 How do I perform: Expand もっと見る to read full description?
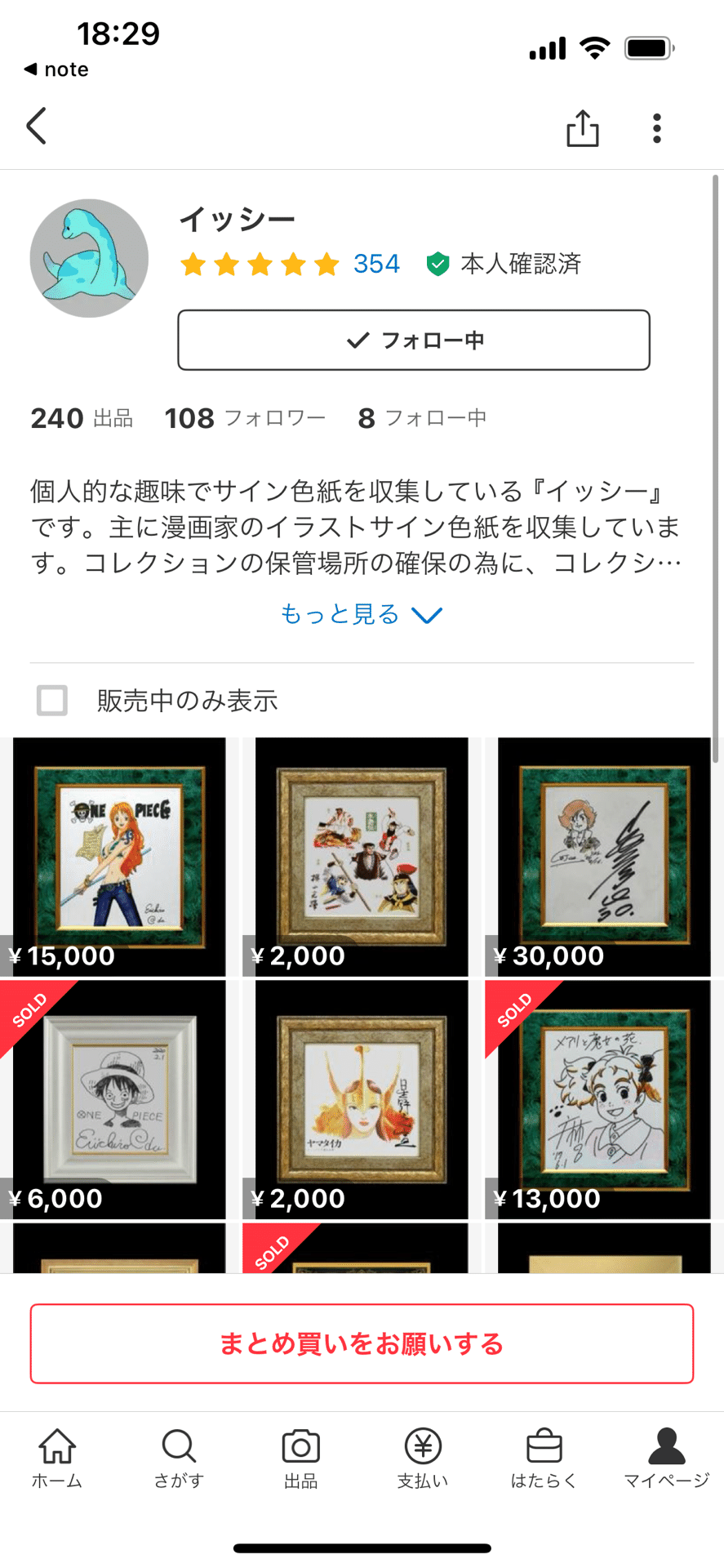pos(340,614)
